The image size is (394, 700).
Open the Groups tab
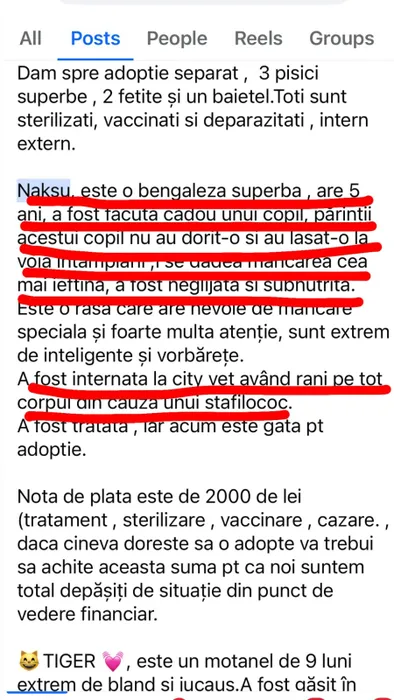[x=342, y=38]
